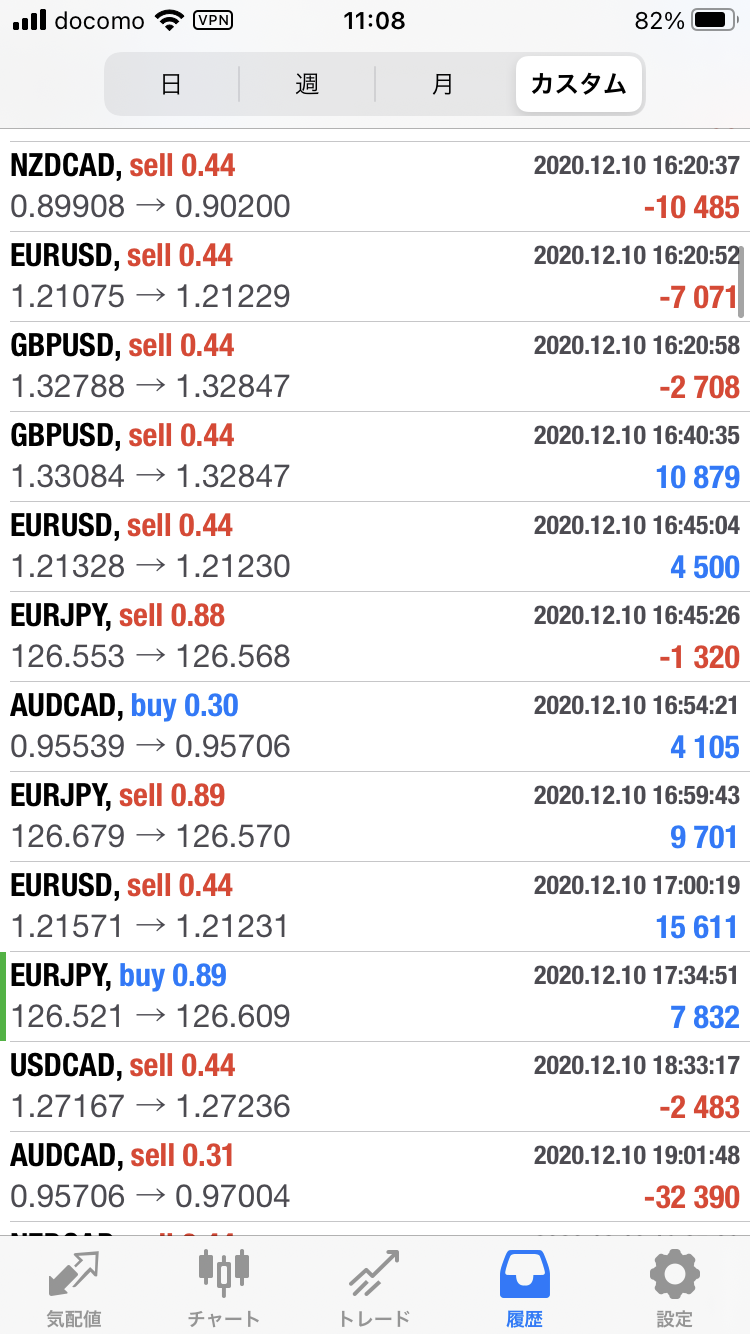Open the AUDCAD sell 0.31 trade
The image size is (750, 1334).
click(x=375, y=1177)
